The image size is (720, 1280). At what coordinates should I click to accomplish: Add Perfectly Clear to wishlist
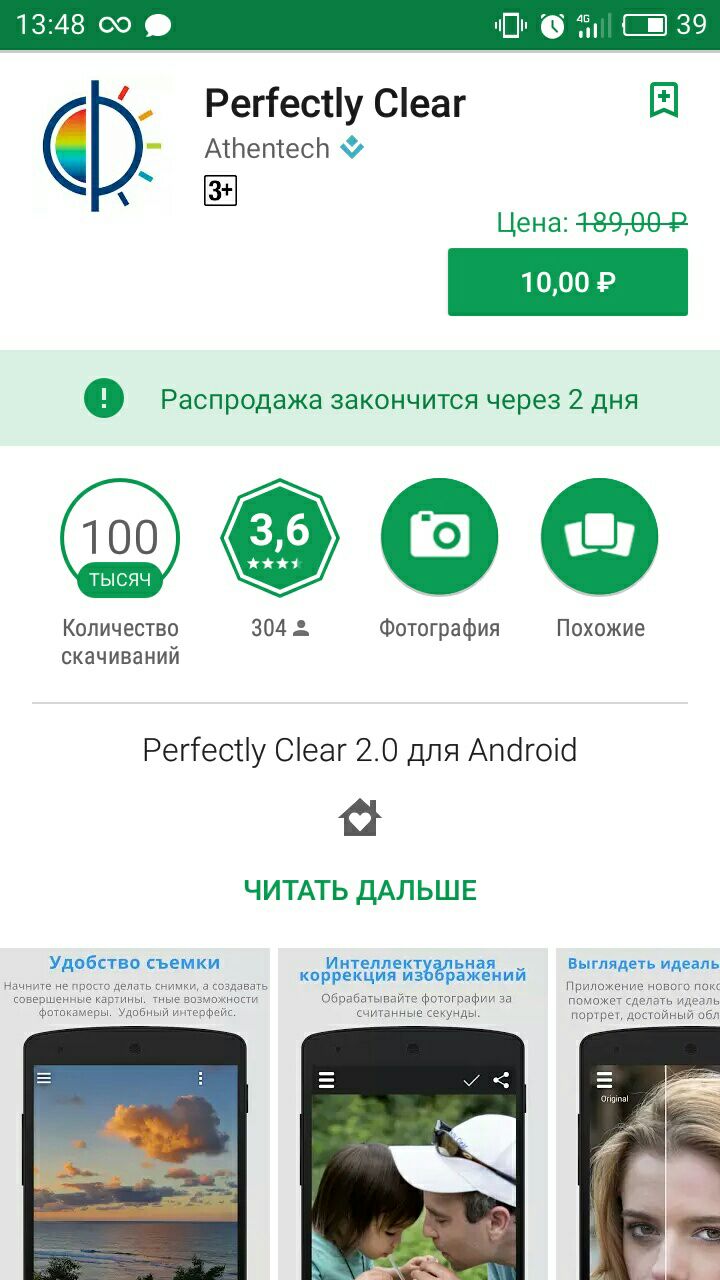[x=664, y=100]
